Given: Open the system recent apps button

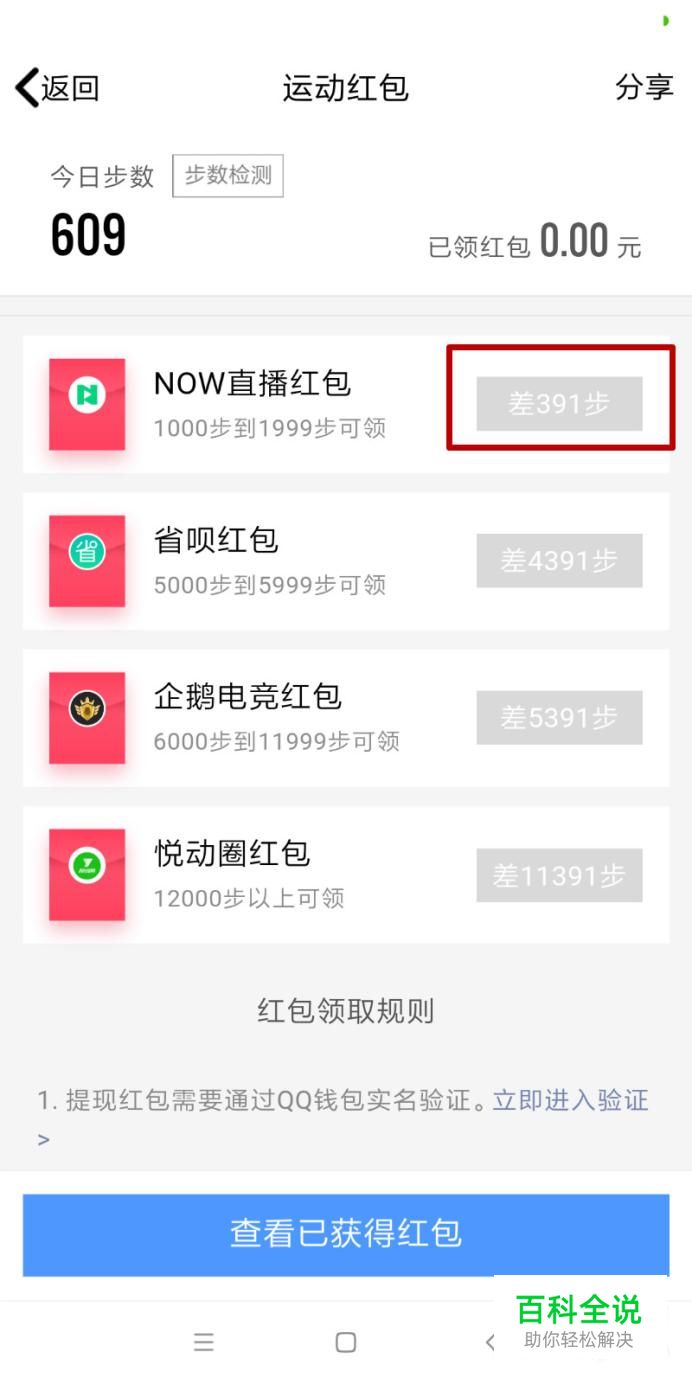Looking at the screenshot, I should click(x=204, y=1342).
